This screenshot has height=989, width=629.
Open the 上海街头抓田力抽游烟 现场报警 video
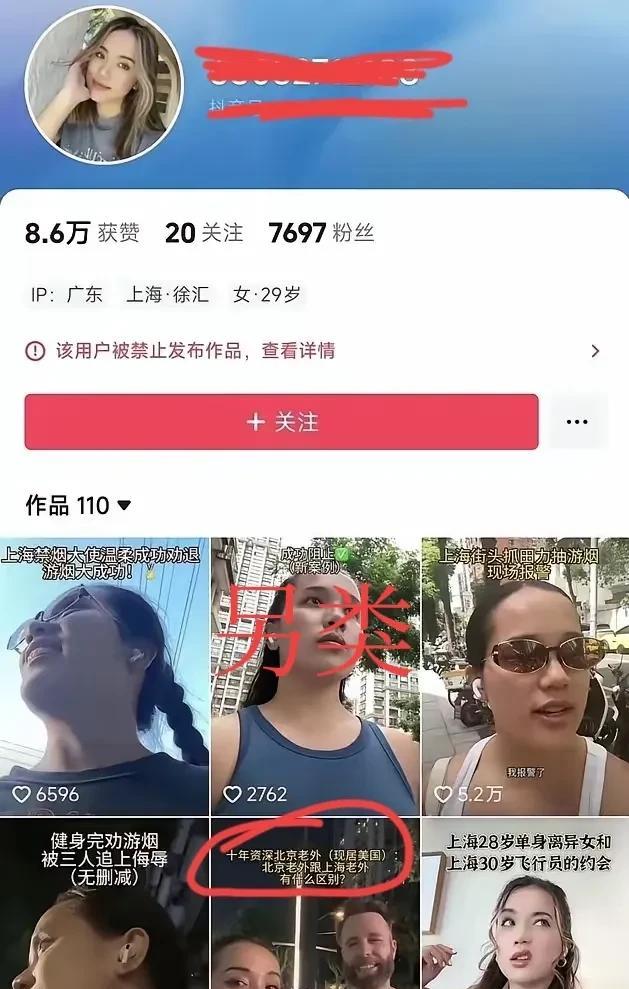pyautogui.click(x=526, y=676)
